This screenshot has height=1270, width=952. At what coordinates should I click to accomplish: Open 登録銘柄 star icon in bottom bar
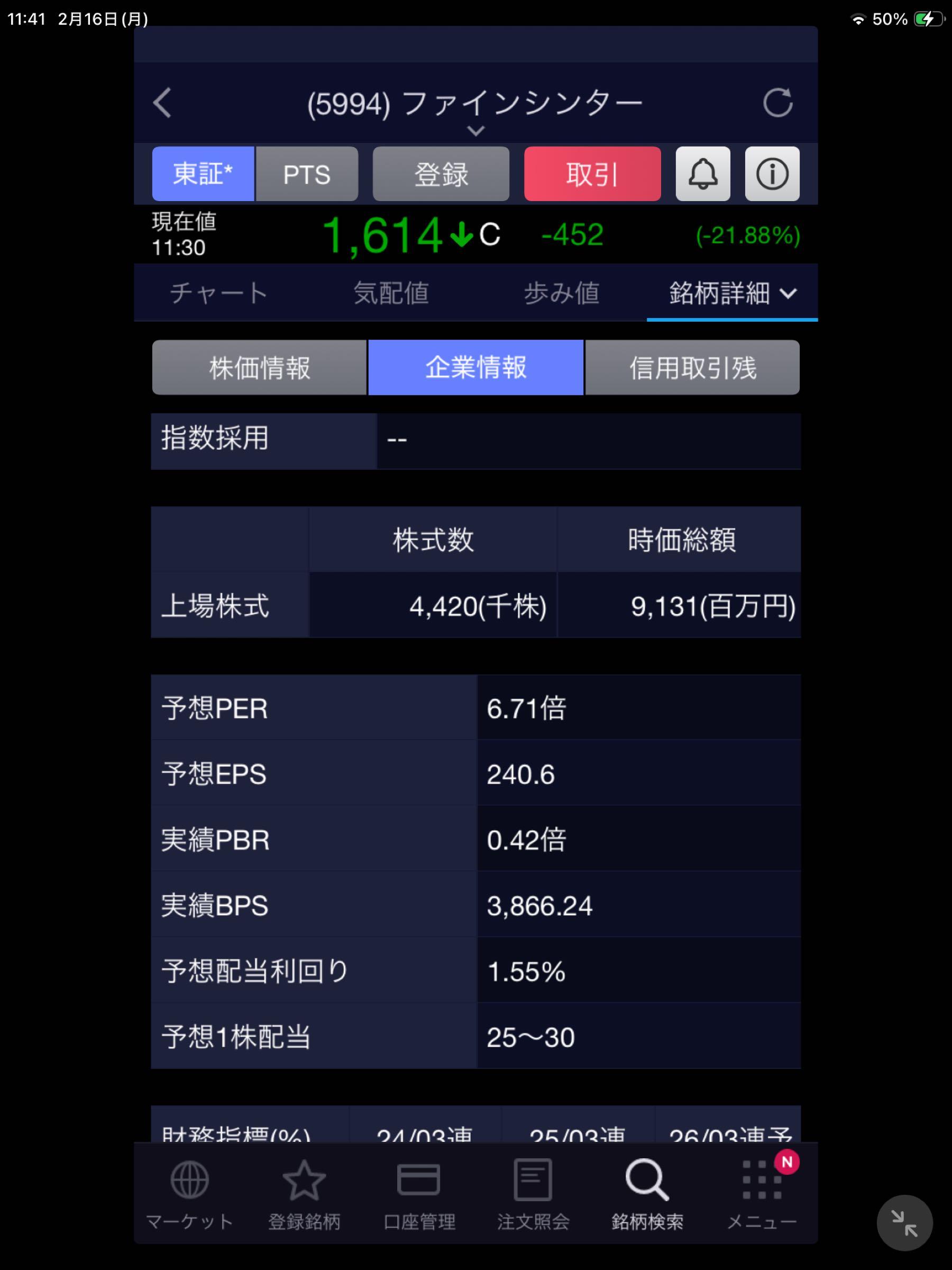tap(304, 1183)
